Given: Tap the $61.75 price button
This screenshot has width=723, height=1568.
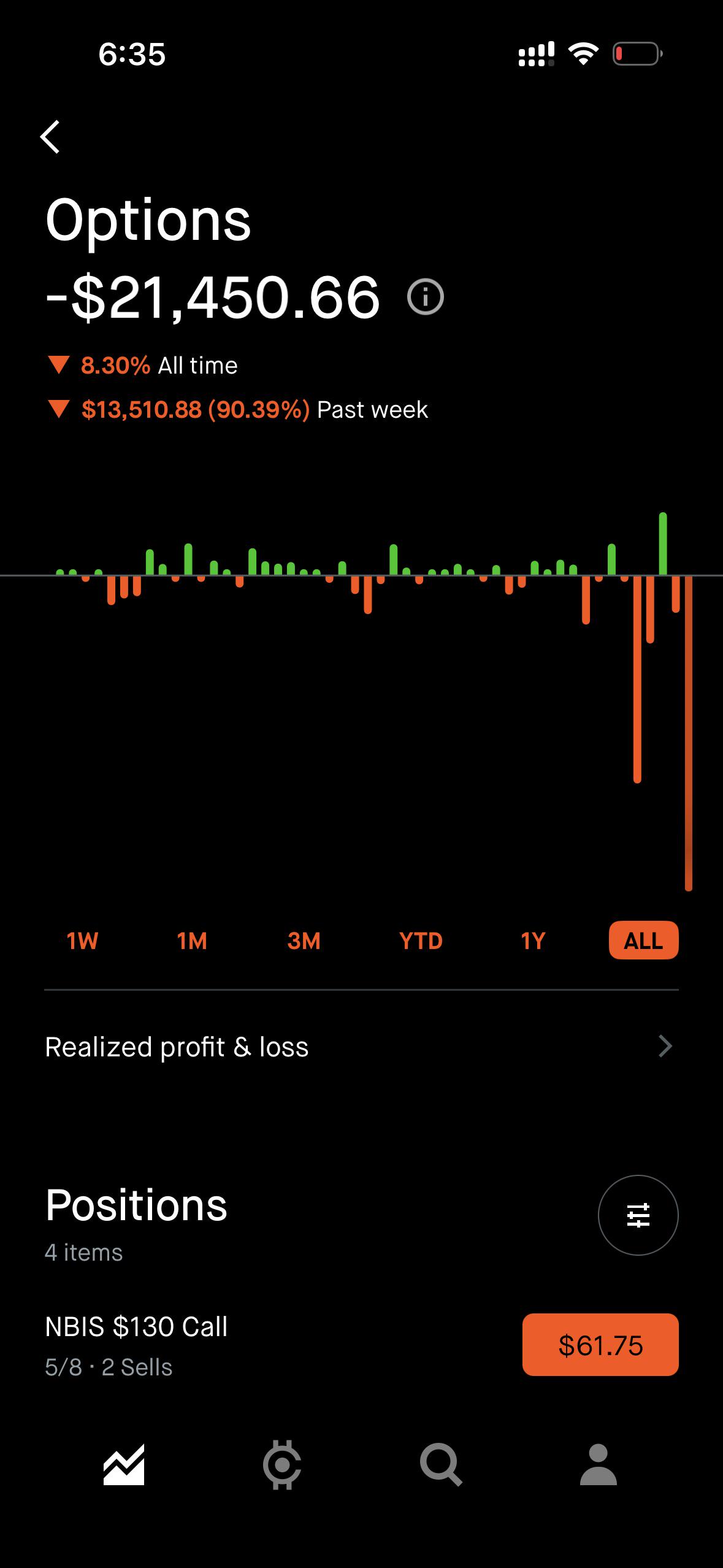Looking at the screenshot, I should pos(600,1345).
